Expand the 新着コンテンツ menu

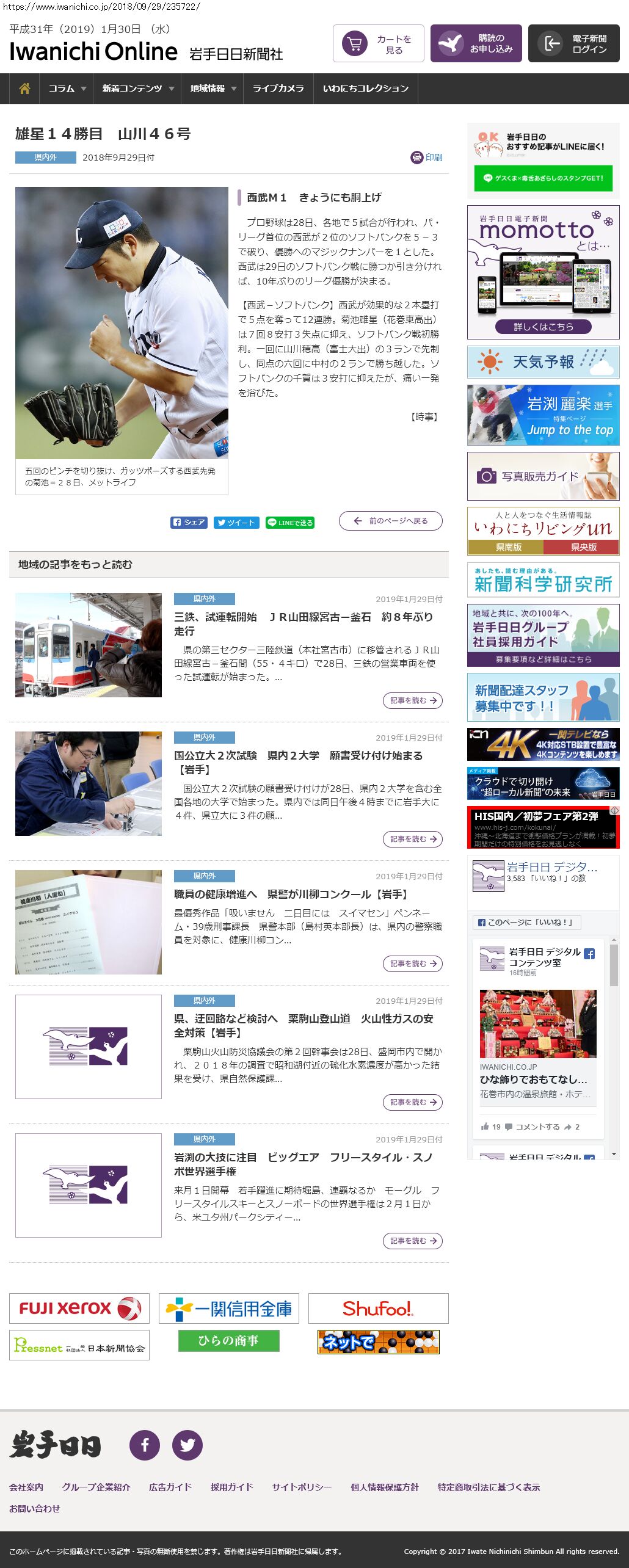[x=137, y=89]
